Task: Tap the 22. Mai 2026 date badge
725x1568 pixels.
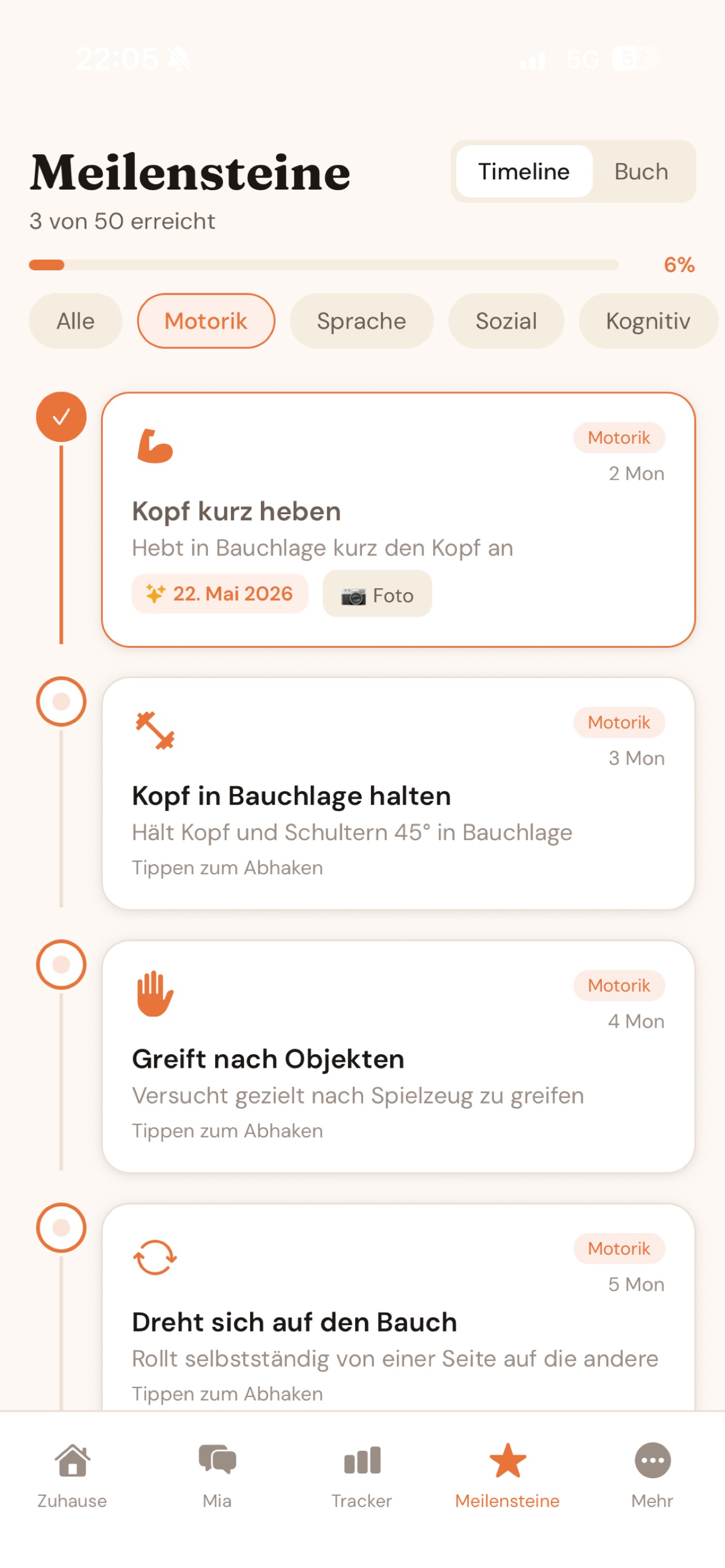Action: (219, 593)
